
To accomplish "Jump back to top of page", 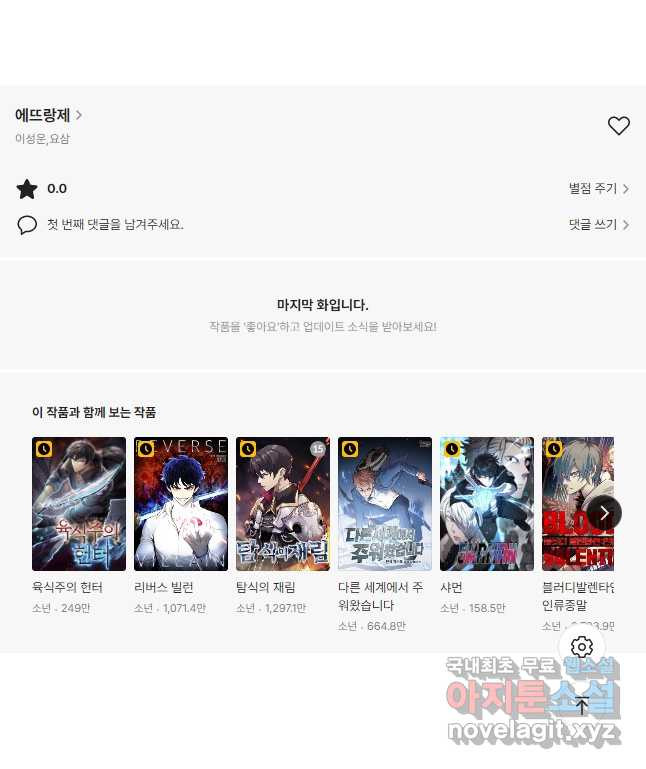I will coord(582,705).
